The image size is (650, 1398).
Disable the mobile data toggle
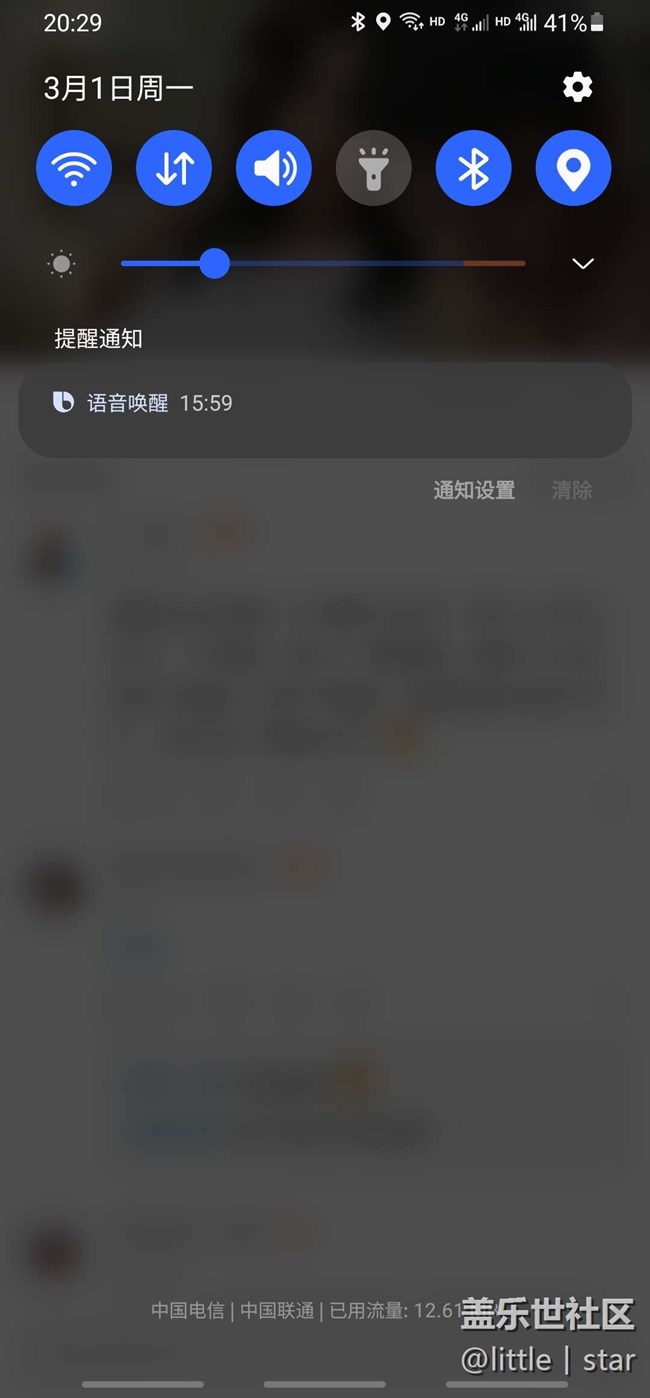174,168
